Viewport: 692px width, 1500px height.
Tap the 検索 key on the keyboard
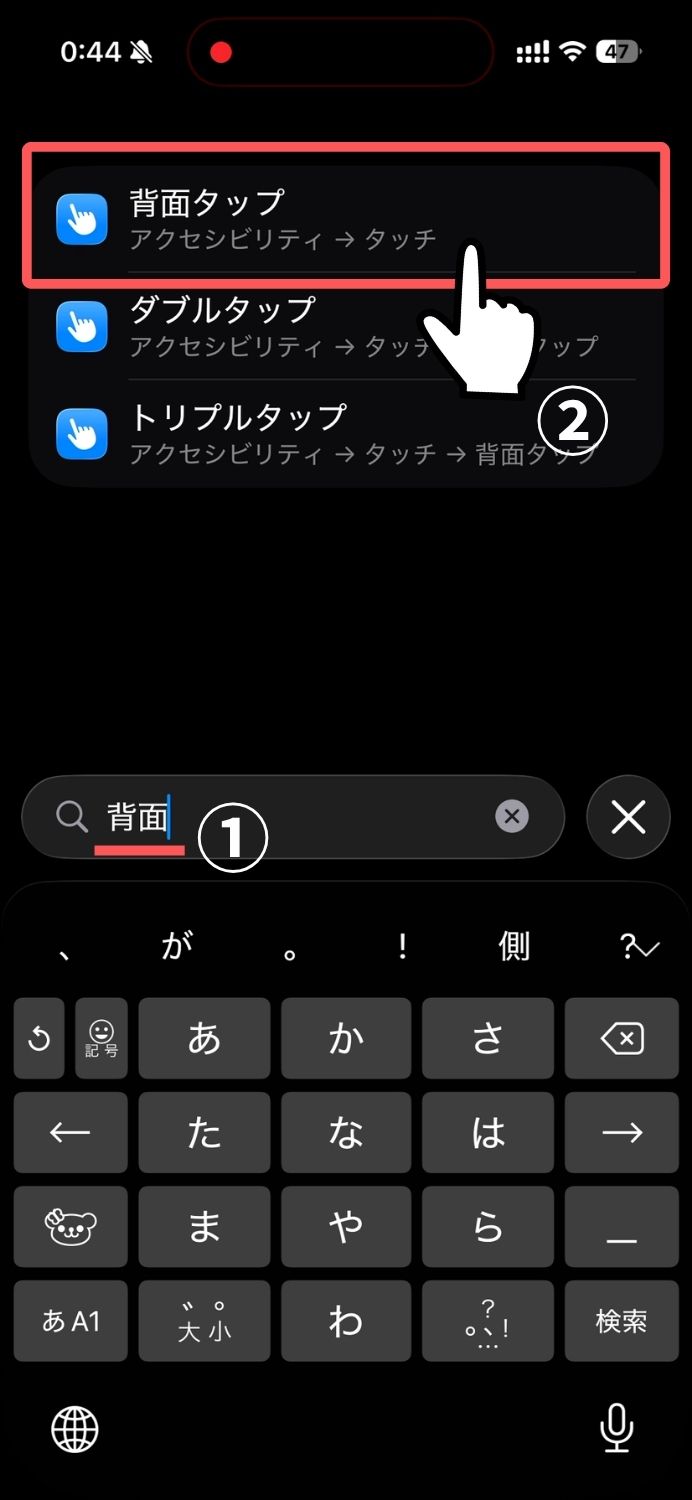(x=621, y=1321)
